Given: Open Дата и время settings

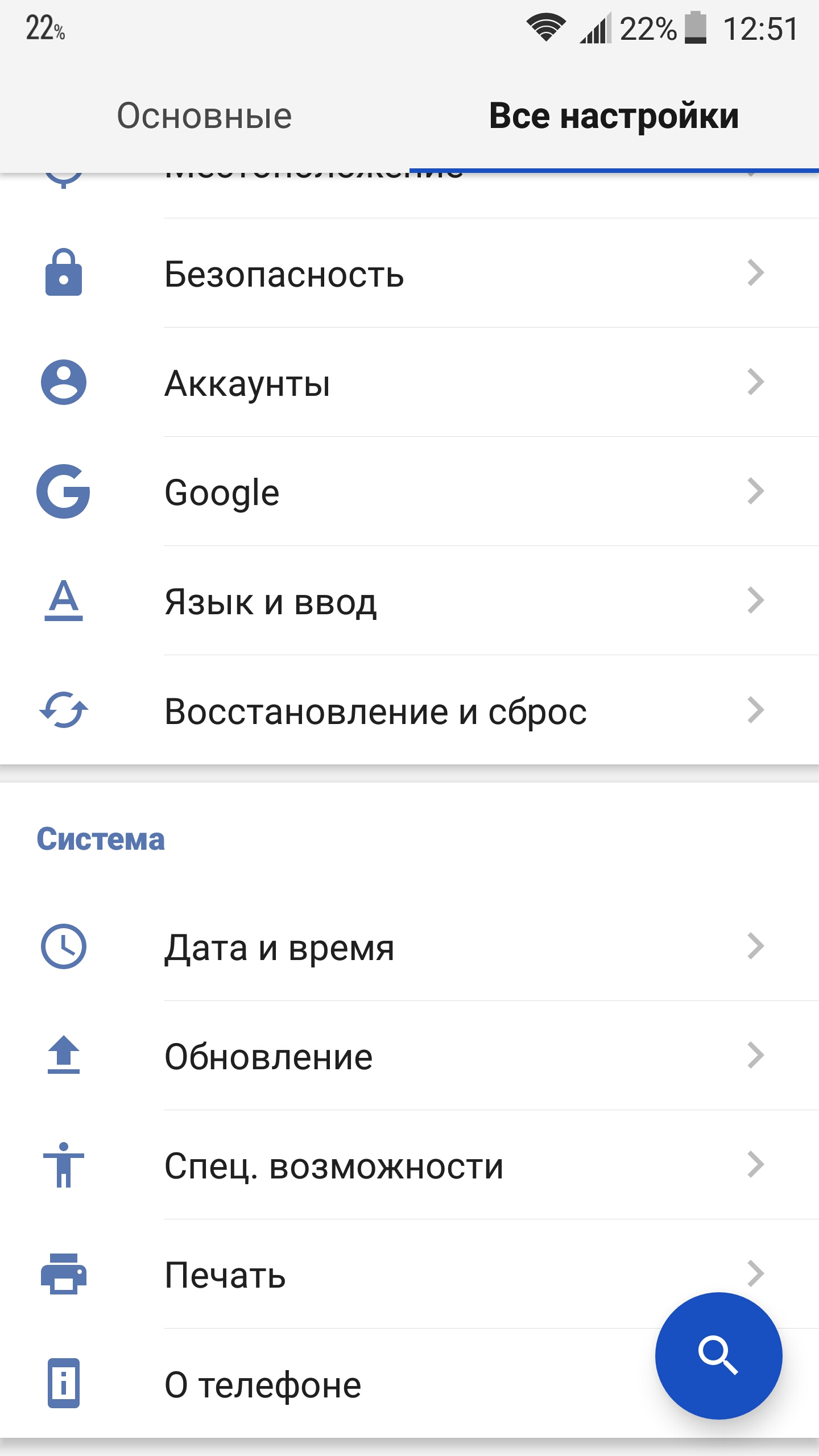Looking at the screenshot, I should coord(409,946).
